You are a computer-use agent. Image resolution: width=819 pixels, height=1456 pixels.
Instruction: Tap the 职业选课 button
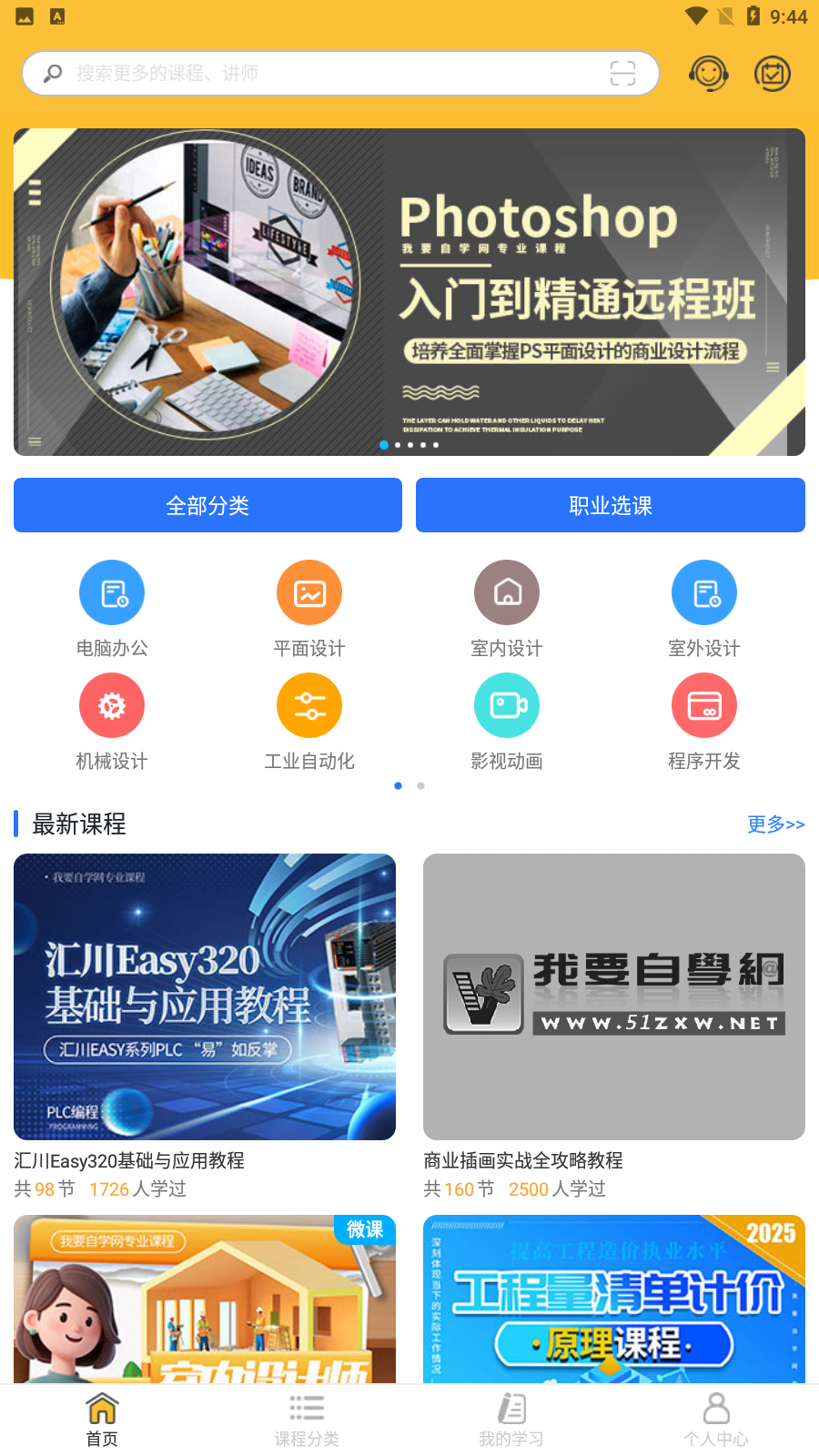coord(611,505)
